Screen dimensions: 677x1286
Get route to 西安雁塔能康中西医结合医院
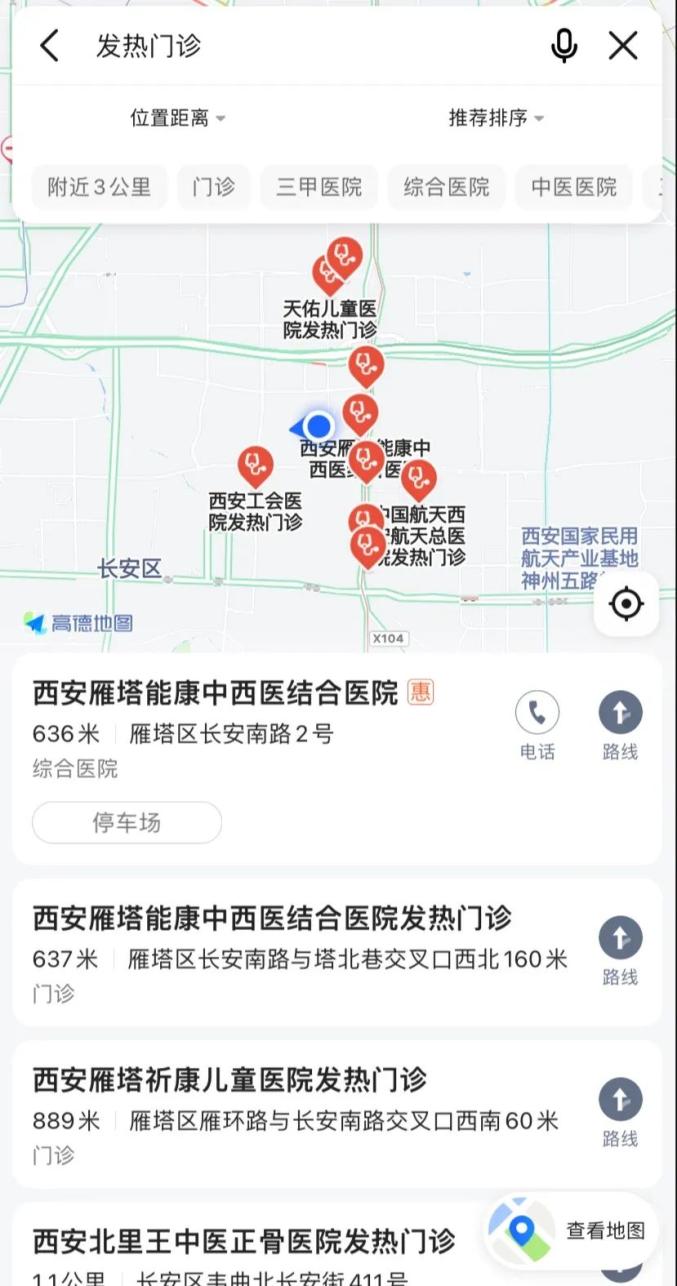(620, 727)
